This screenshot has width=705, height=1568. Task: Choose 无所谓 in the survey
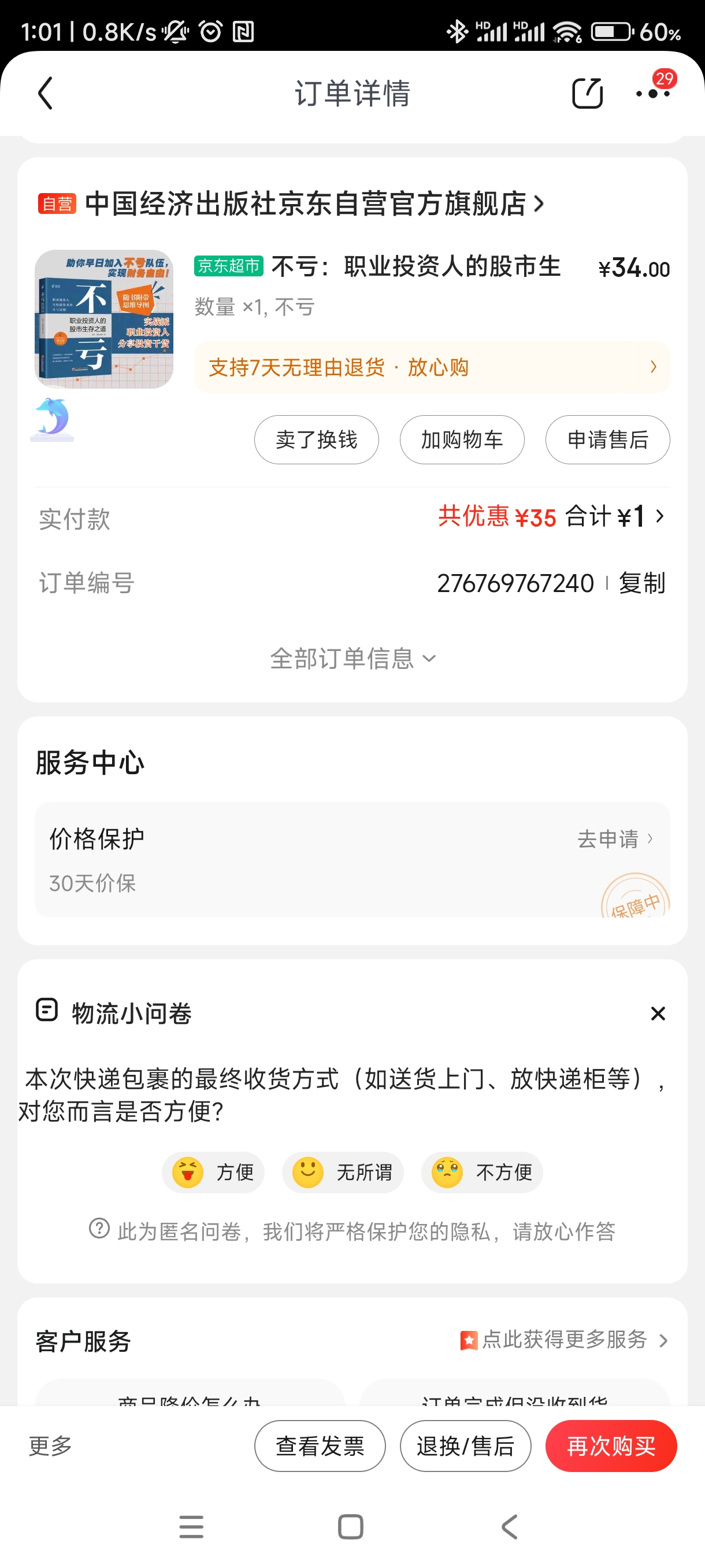(343, 1172)
